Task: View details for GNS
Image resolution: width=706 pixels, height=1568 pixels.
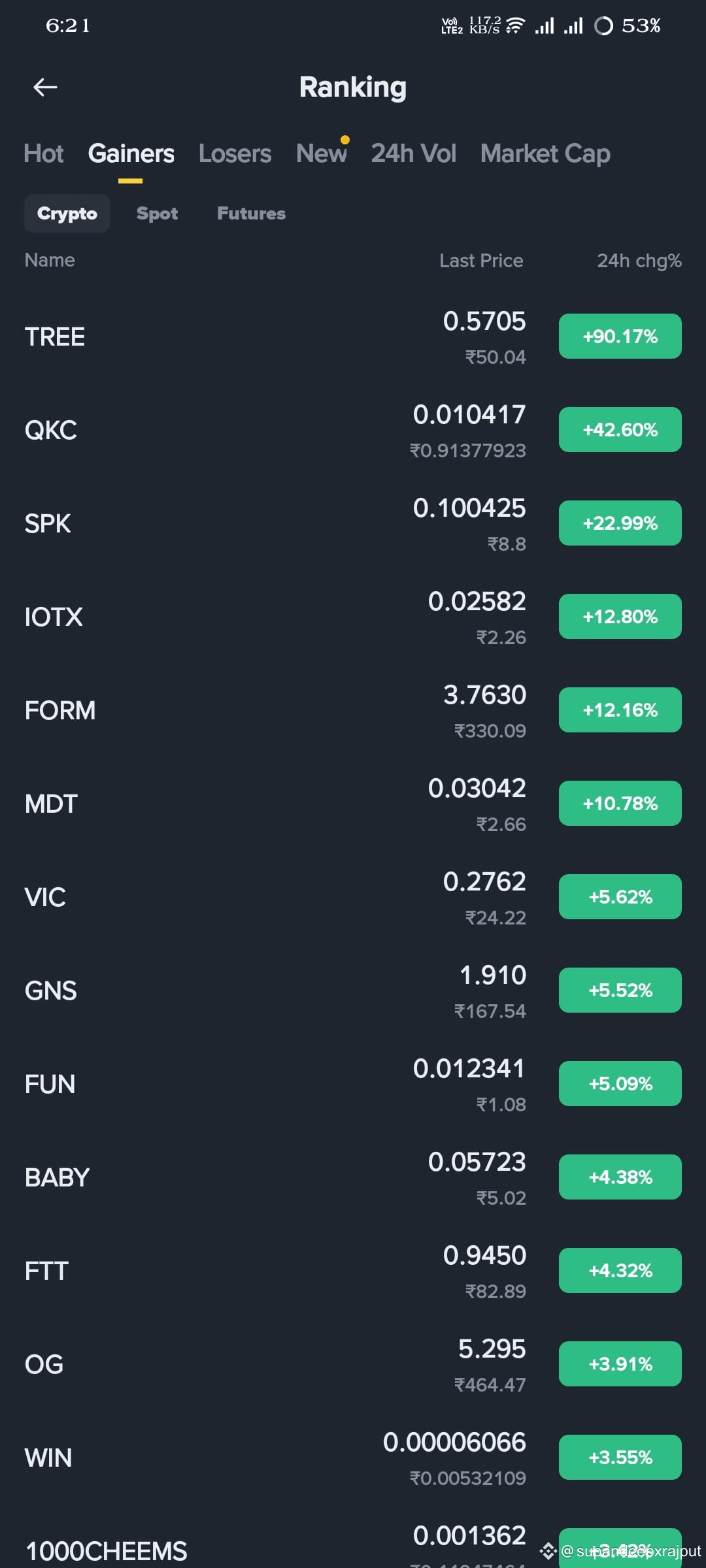Action: tap(353, 991)
